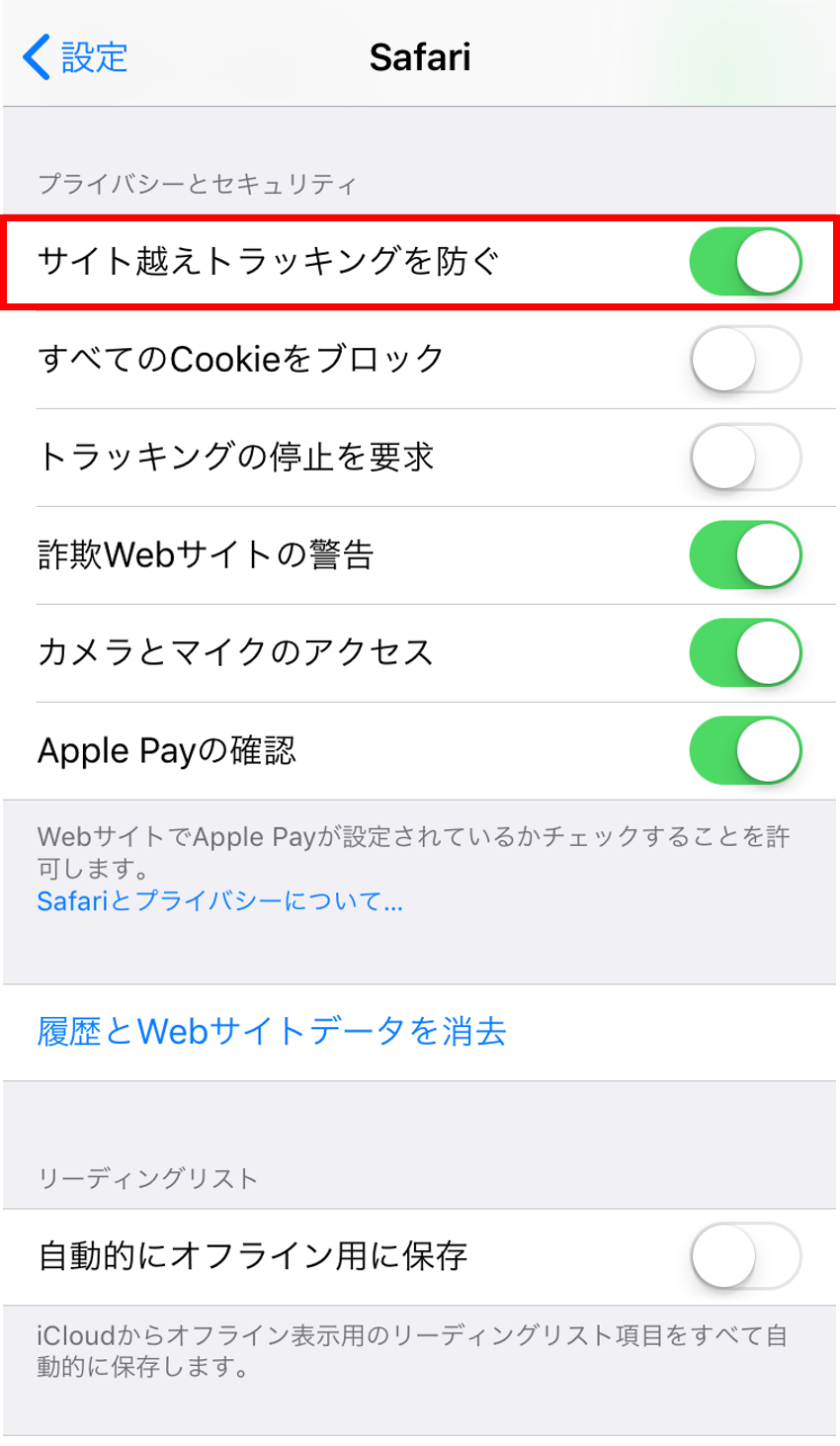
Task: Enable すべてのCookieをブロック
Action: click(745, 360)
